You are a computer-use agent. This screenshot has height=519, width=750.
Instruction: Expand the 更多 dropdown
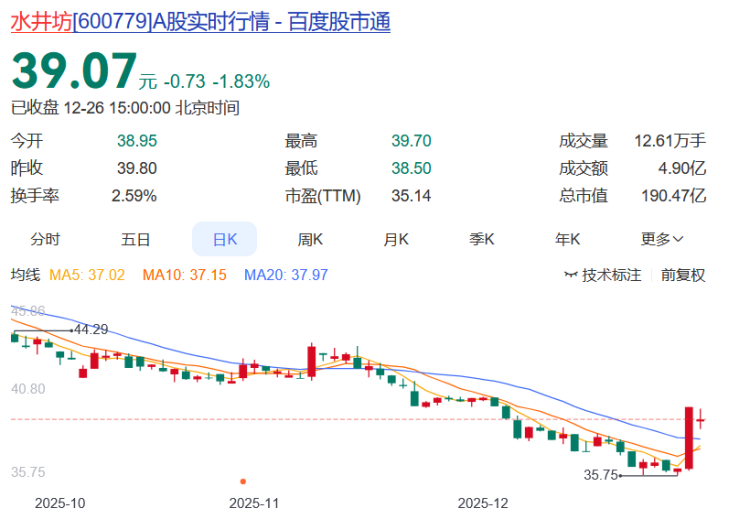click(662, 239)
